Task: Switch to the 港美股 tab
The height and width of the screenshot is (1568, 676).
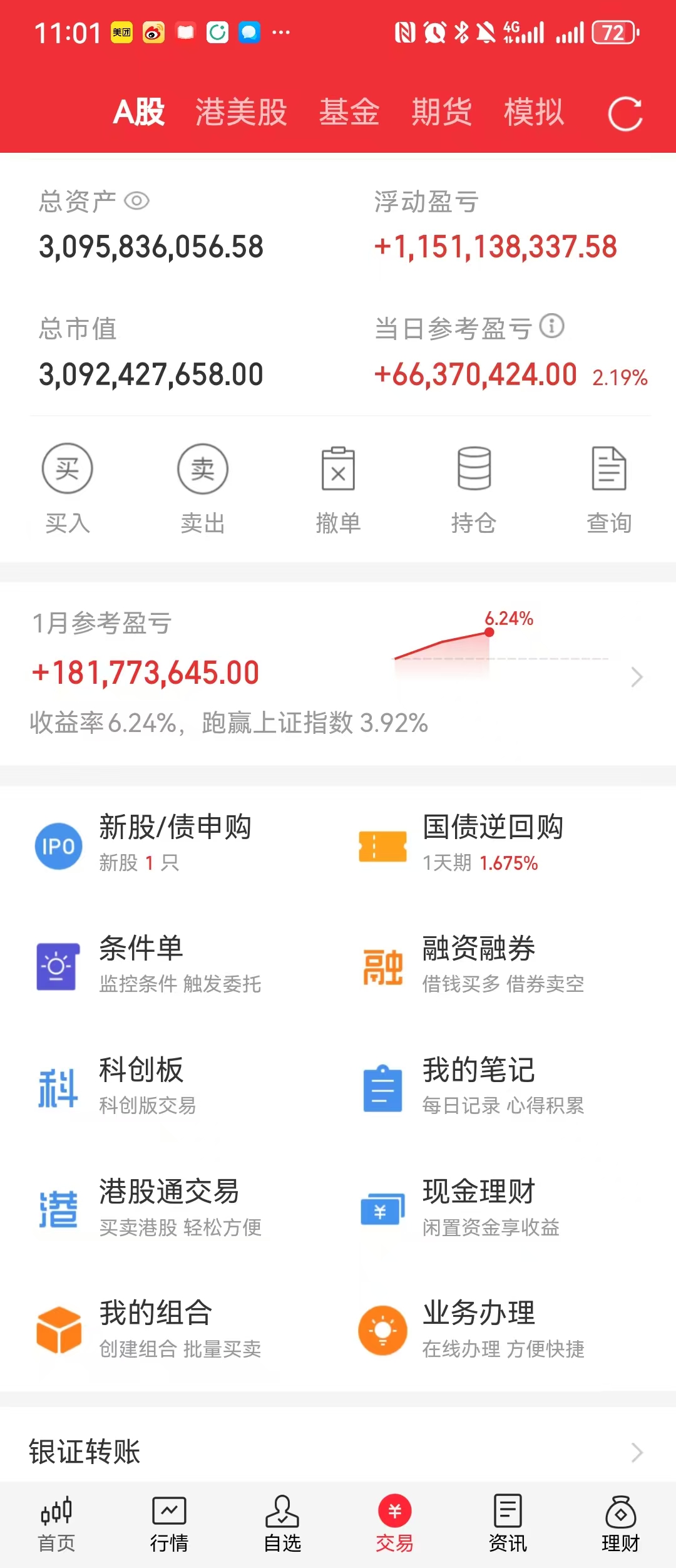Action: point(241,113)
